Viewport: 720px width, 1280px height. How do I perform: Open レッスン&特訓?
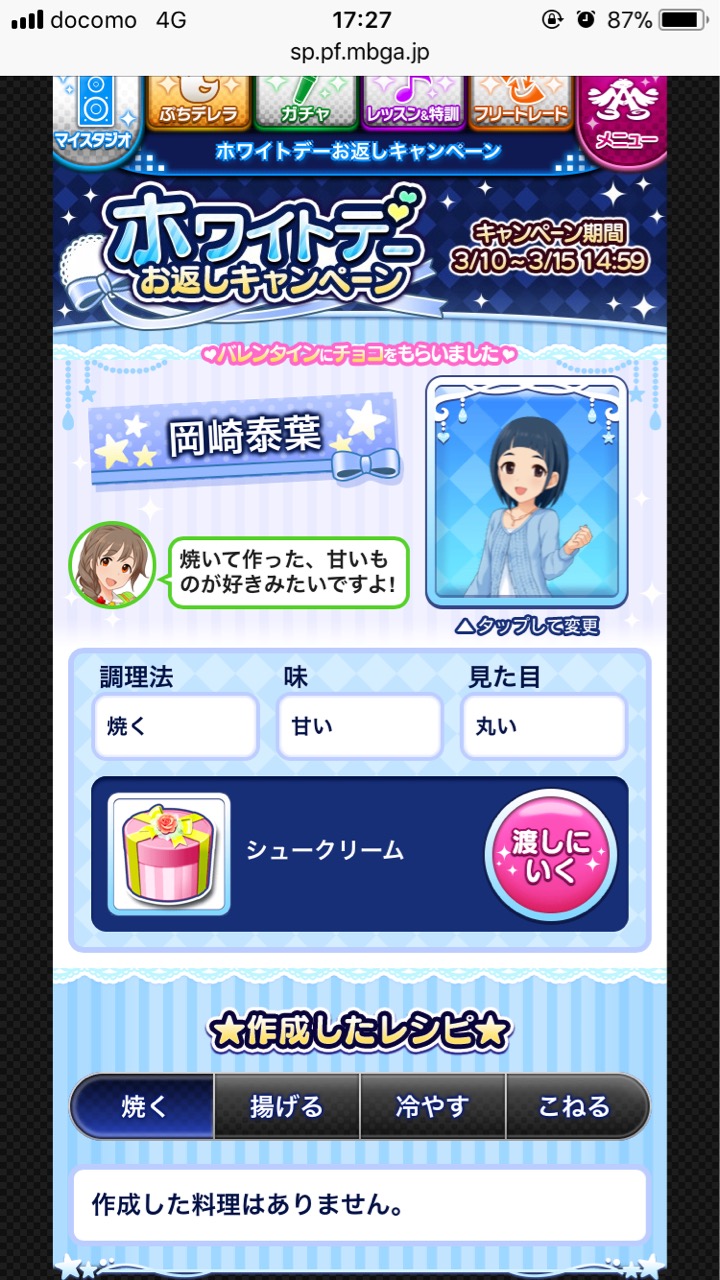coord(412,103)
